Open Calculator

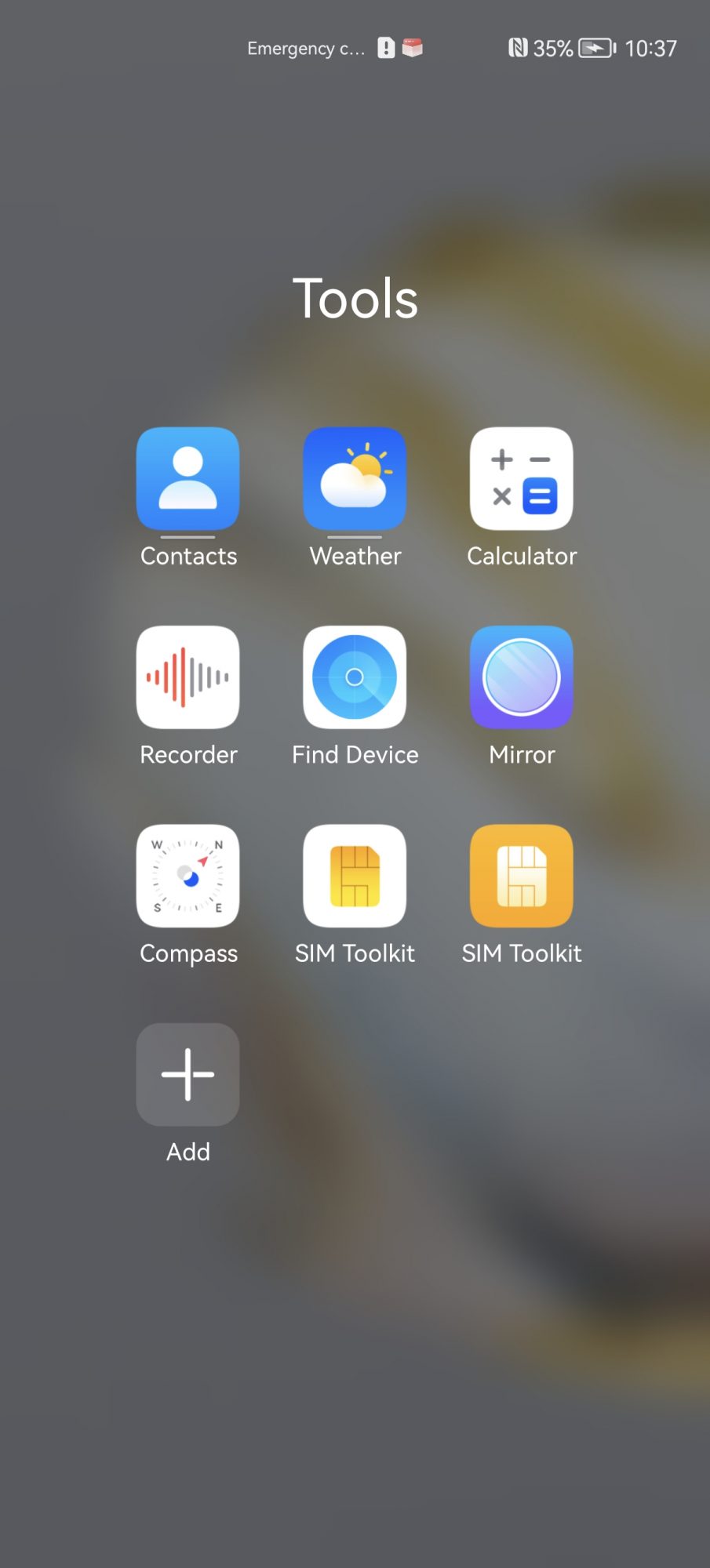pos(522,479)
